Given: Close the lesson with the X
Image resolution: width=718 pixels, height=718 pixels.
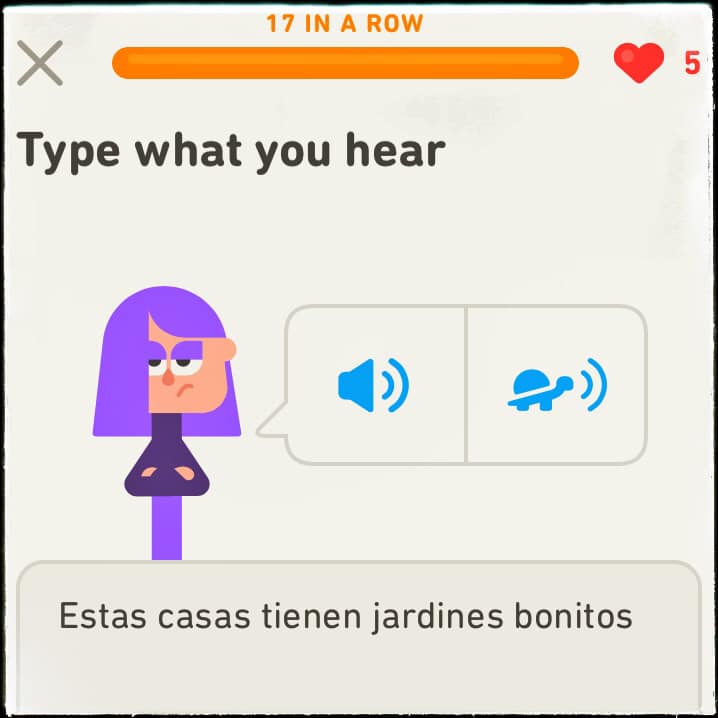Looking at the screenshot, I should (x=40, y=63).
